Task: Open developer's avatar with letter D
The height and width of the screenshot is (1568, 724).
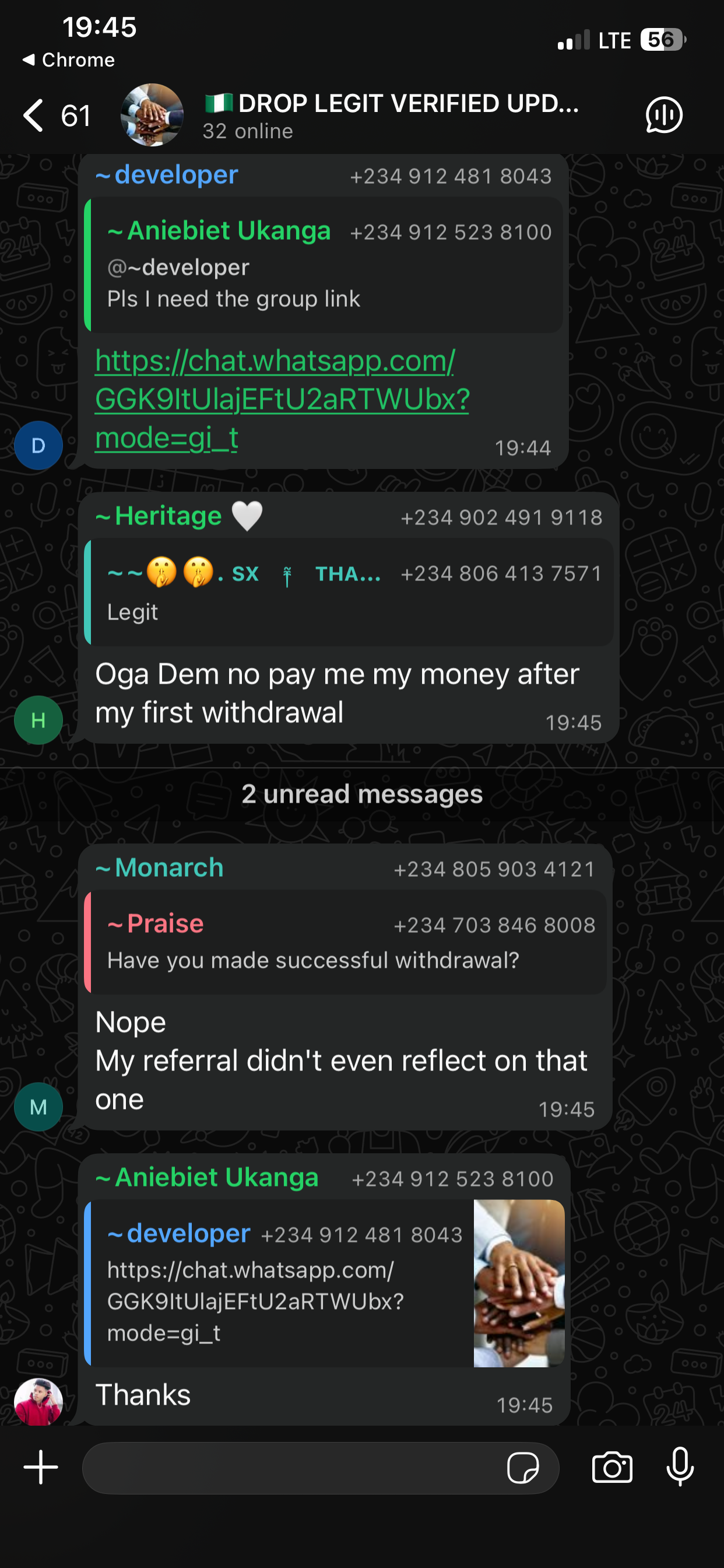Action: click(38, 445)
